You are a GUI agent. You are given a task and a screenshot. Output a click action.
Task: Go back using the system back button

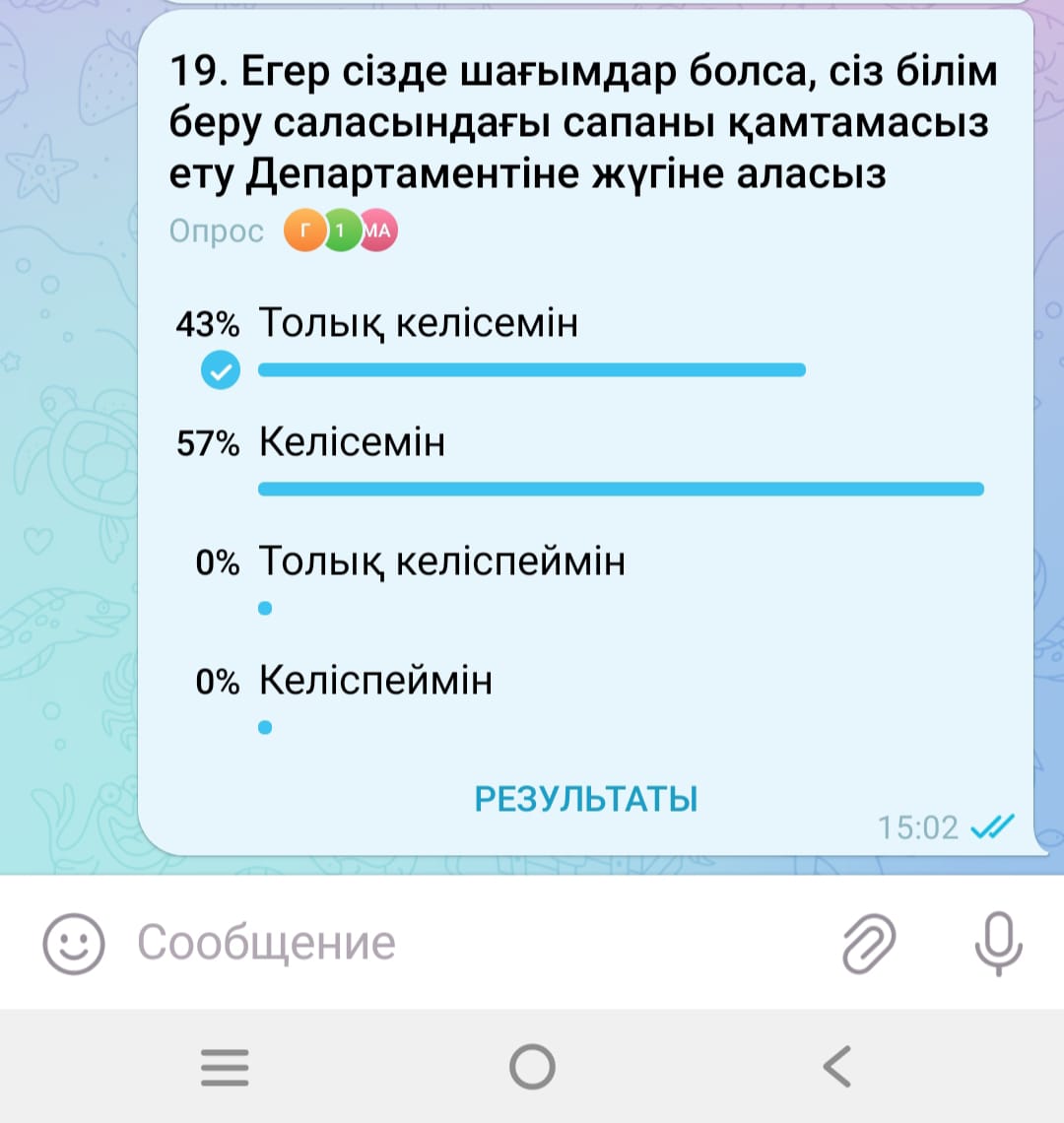(x=836, y=1066)
